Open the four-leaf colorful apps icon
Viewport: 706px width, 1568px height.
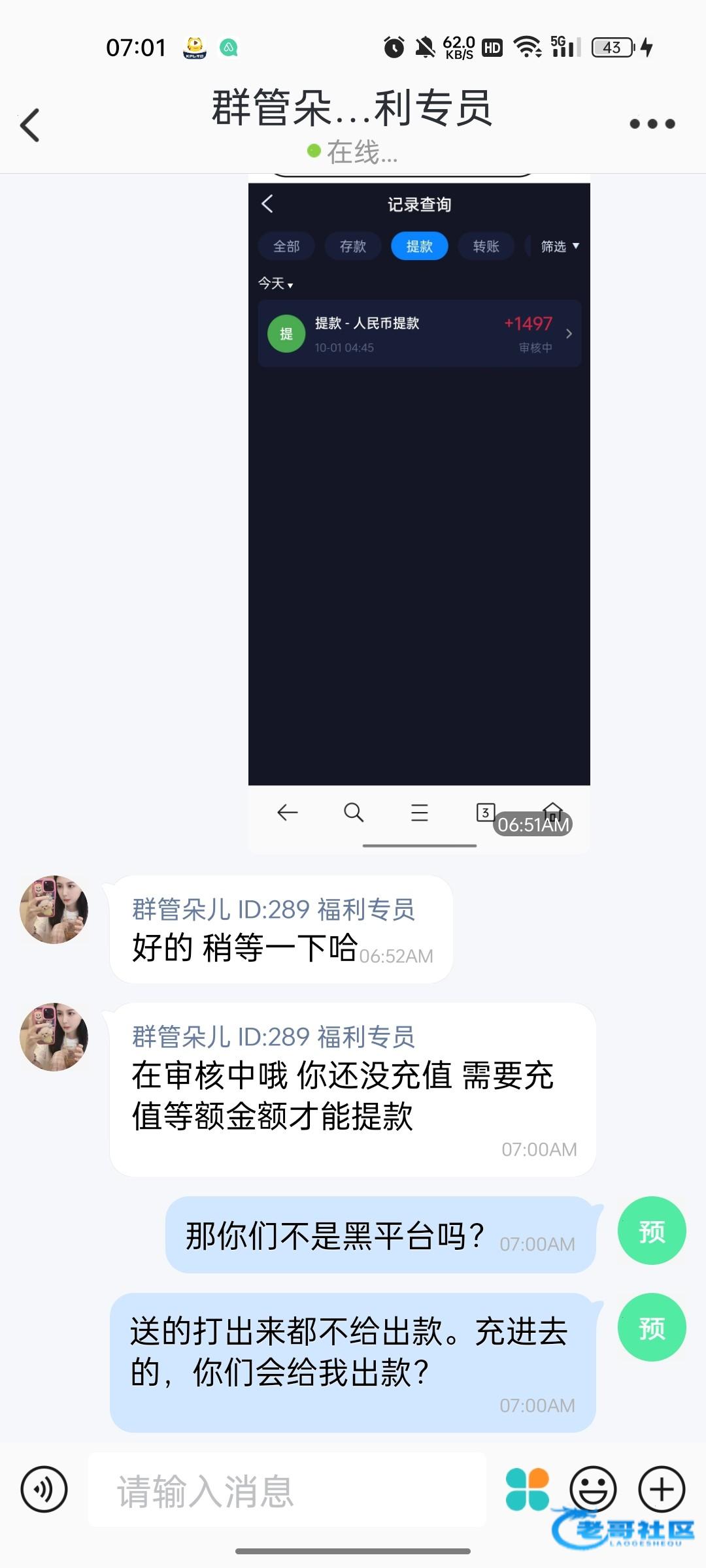tap(528, 1489)
